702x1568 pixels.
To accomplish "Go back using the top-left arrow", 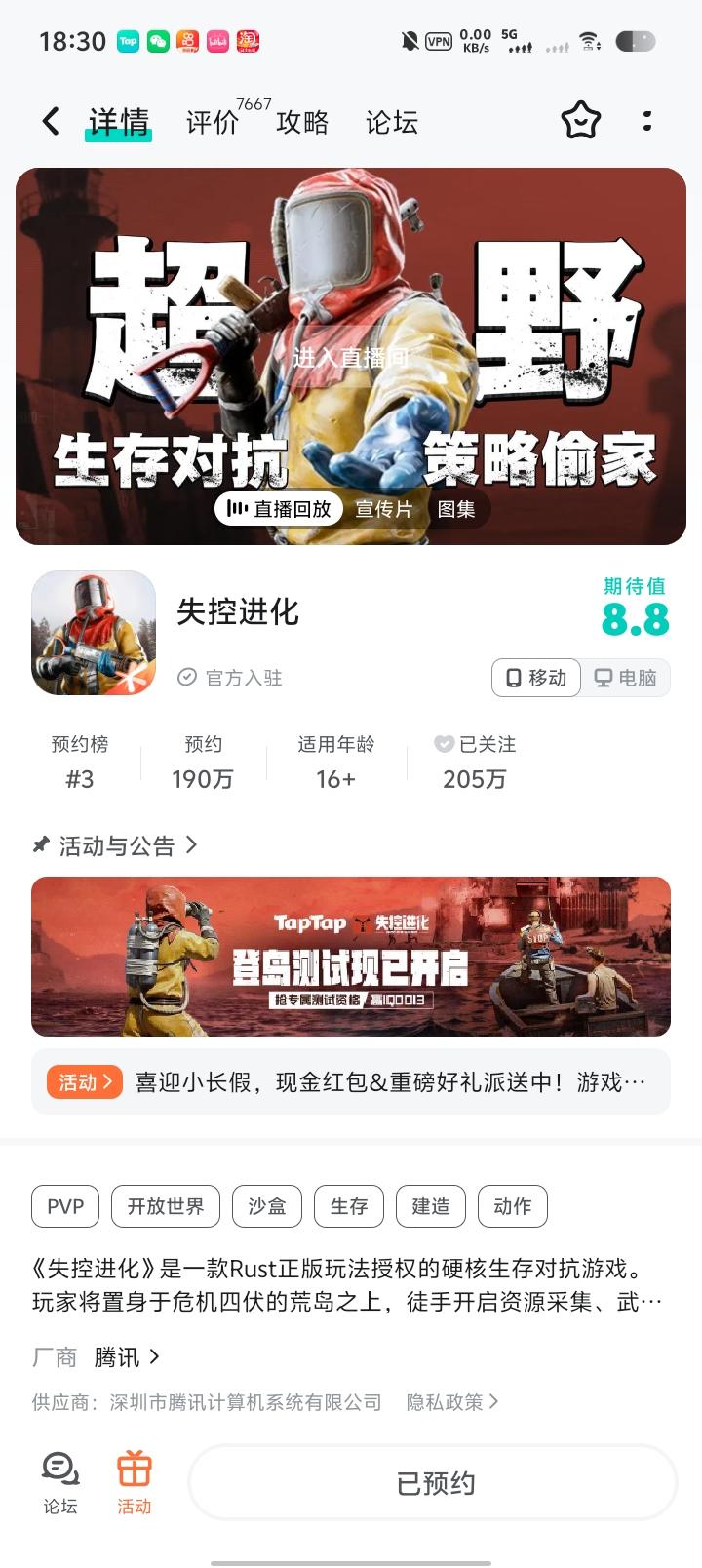I will pos(51,122).
